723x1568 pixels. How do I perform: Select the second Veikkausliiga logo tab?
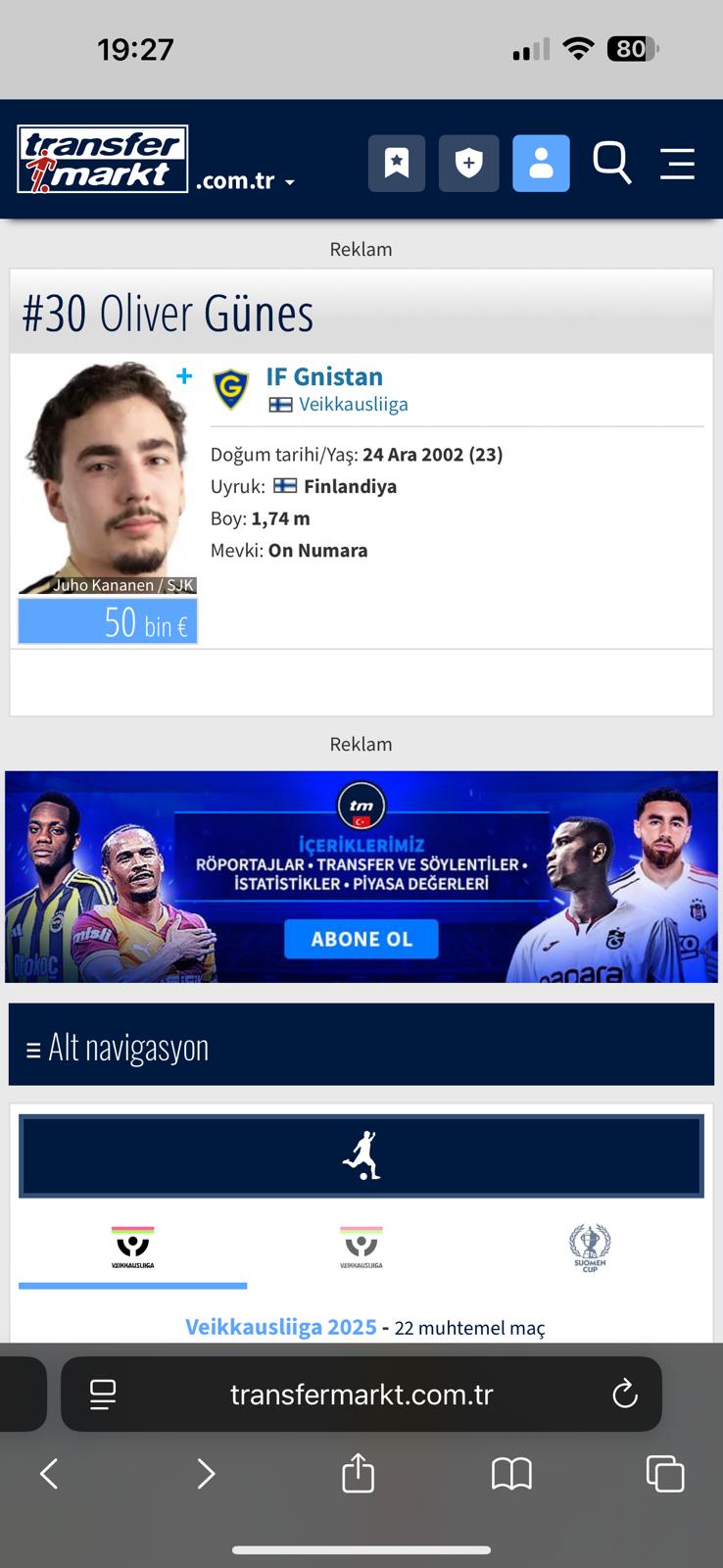(361, 1246)
